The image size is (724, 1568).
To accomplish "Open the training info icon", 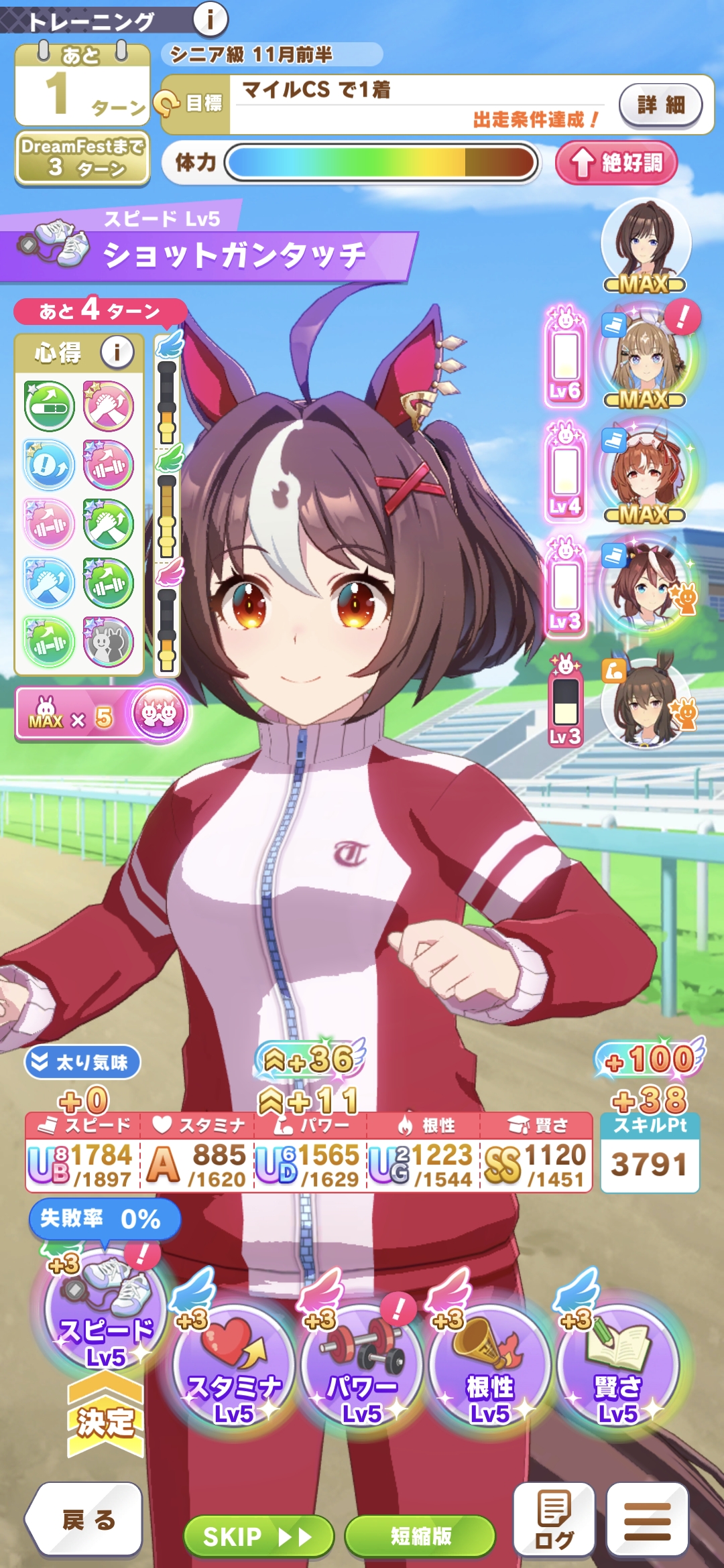I will [210, 19].
